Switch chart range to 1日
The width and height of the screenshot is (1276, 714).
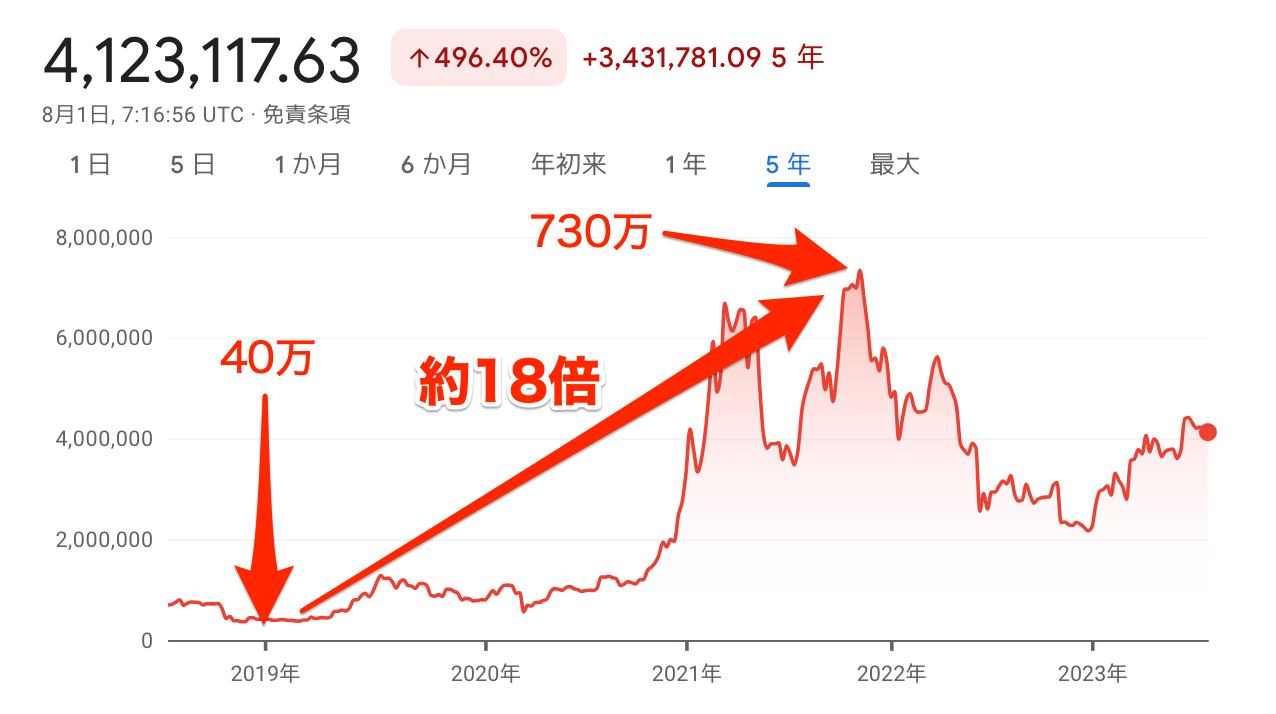[x=90, y=165]
